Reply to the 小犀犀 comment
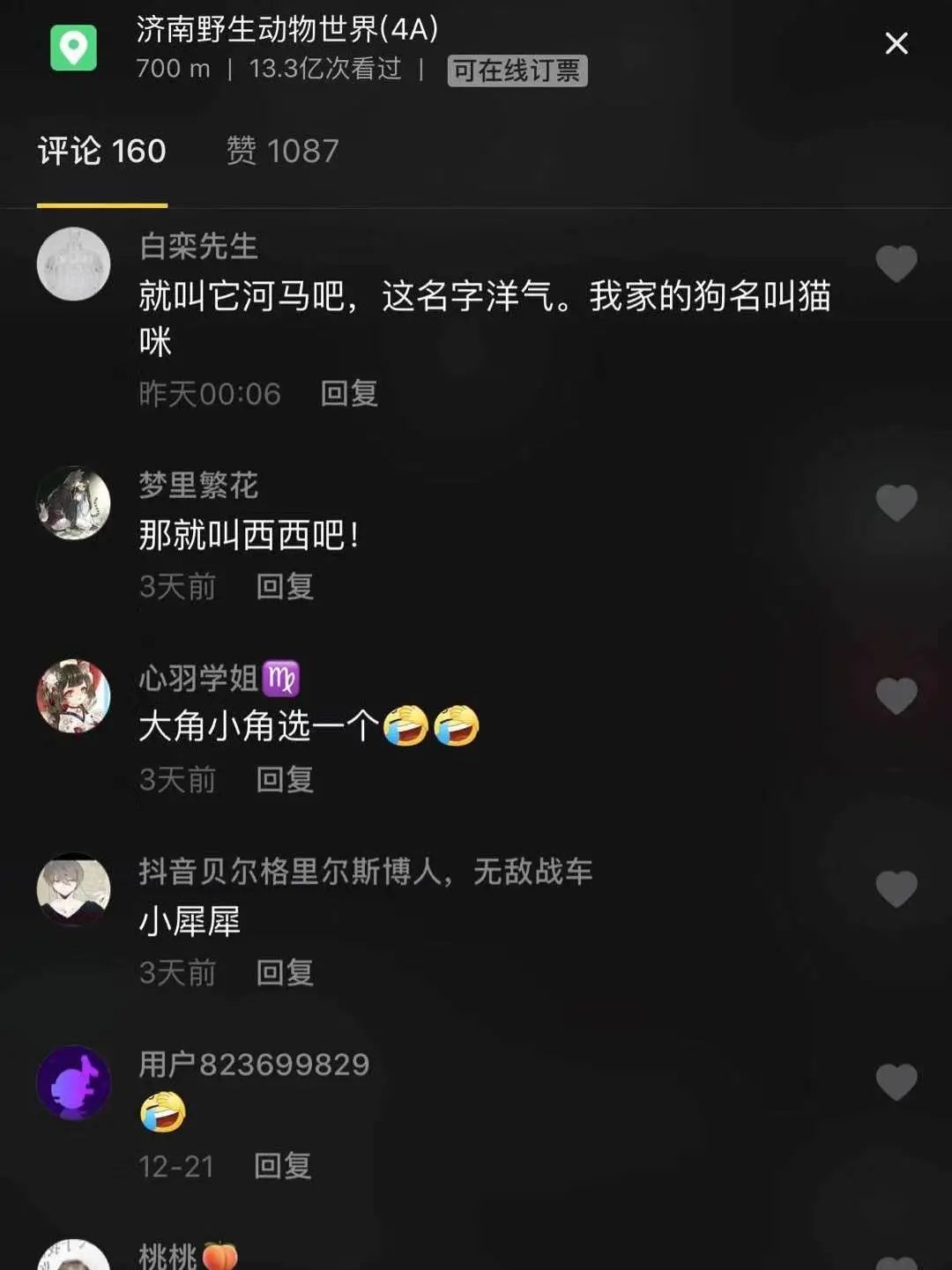This screenshot has width=952, height=1270. pyautogui.click(x=285, y=972)
